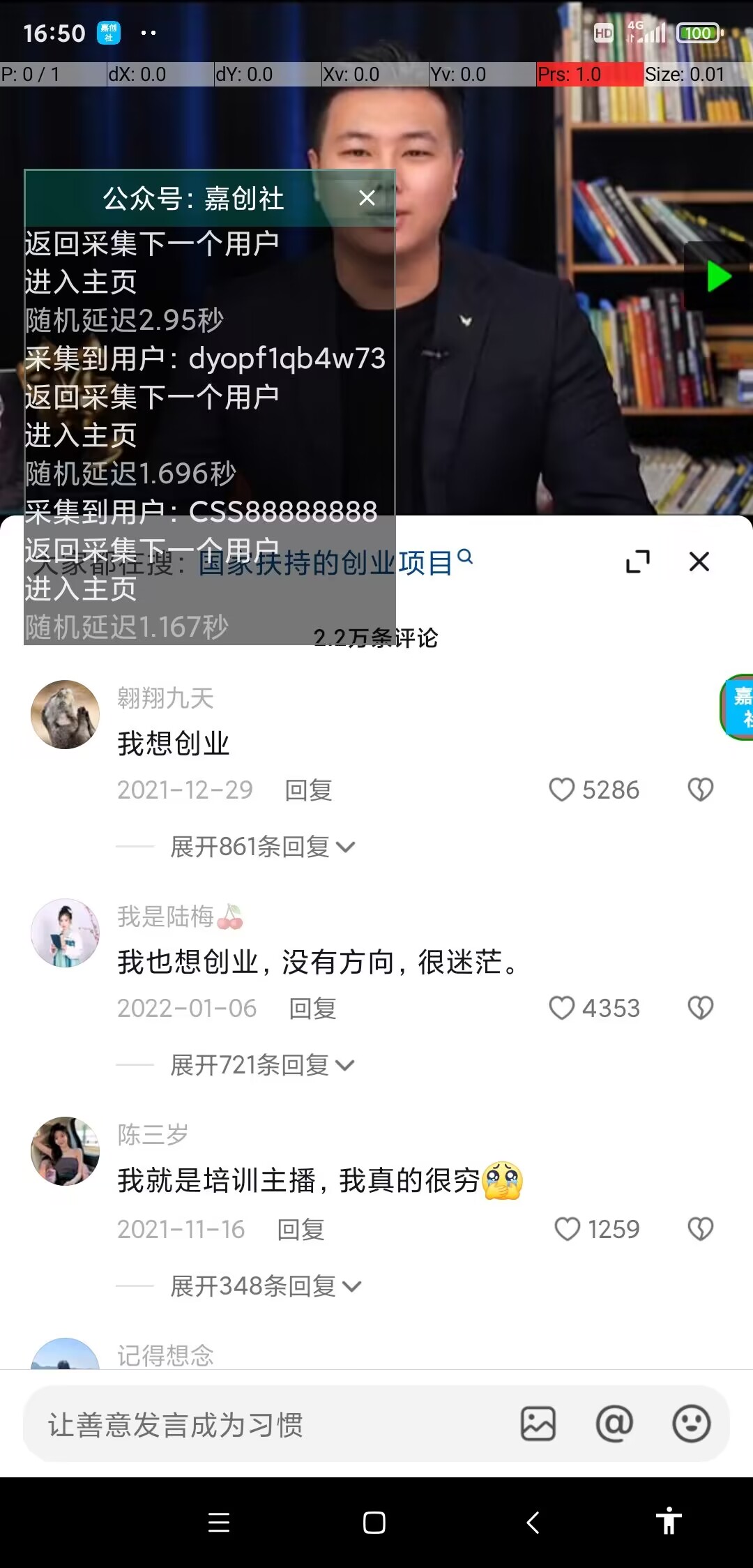Viewport: 753px width, 1568px height.
Task: Reply to 翱翔九天's comment
Action: 308,790
